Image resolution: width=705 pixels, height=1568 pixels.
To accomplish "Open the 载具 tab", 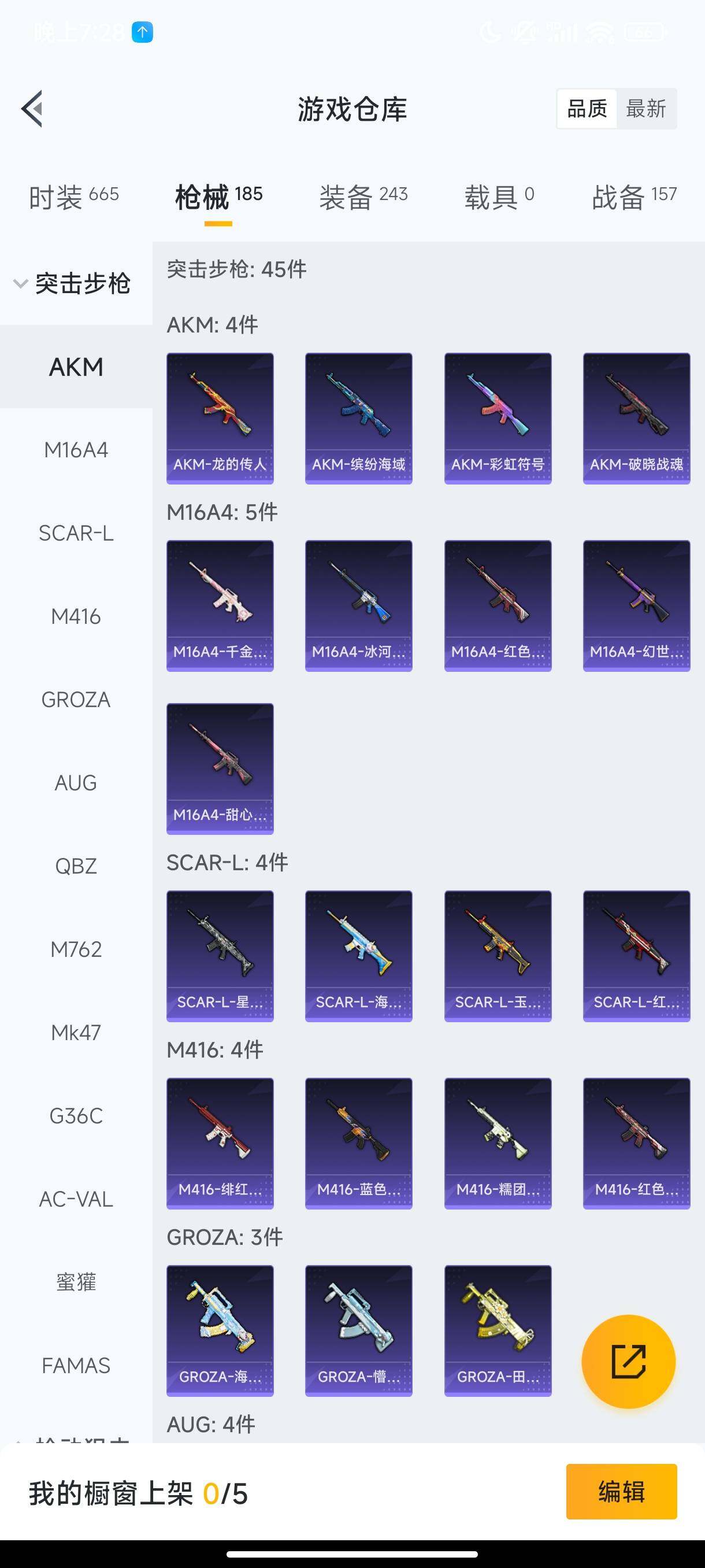I will [499, 197].
